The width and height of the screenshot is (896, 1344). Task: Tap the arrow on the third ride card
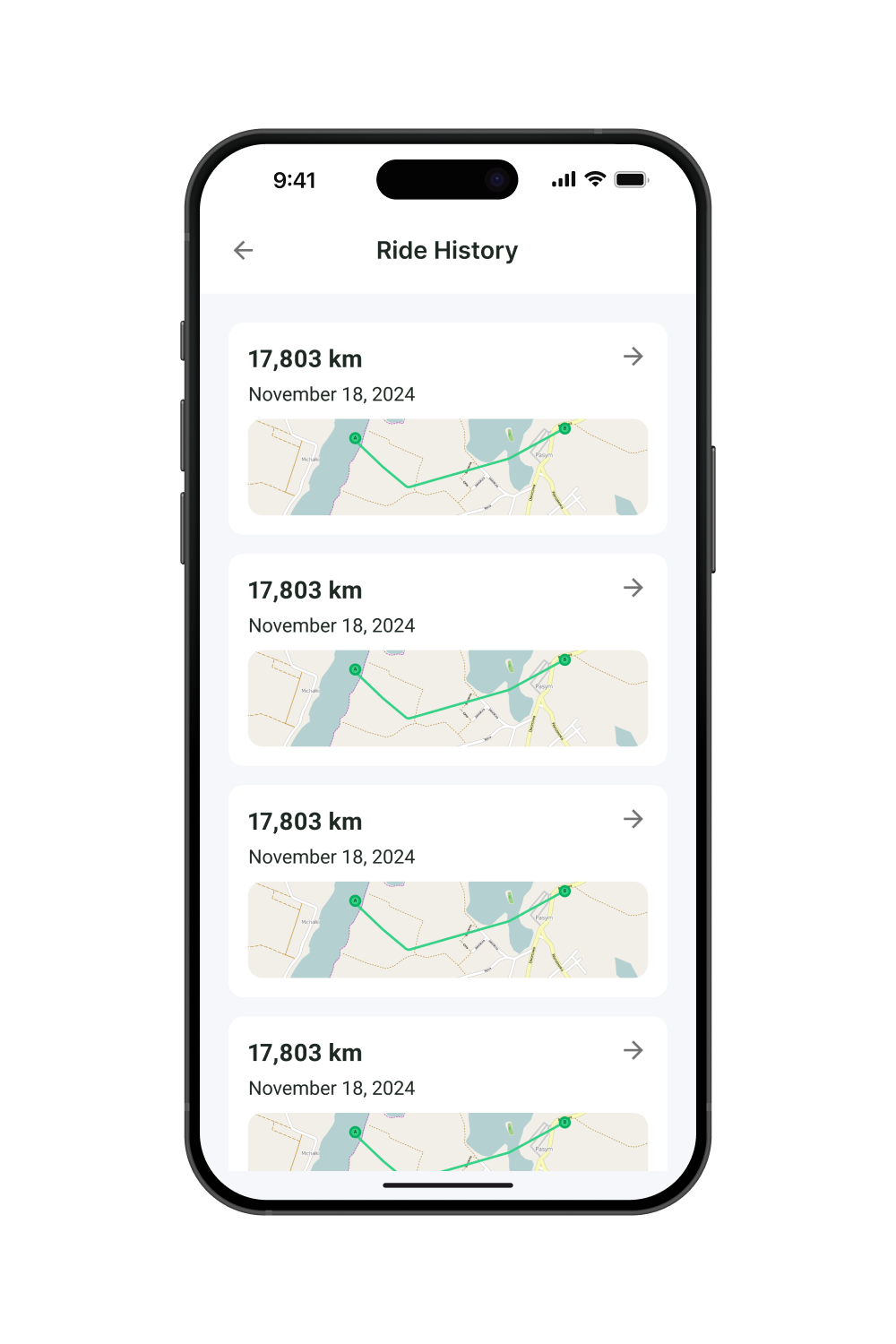click(633, 819)
